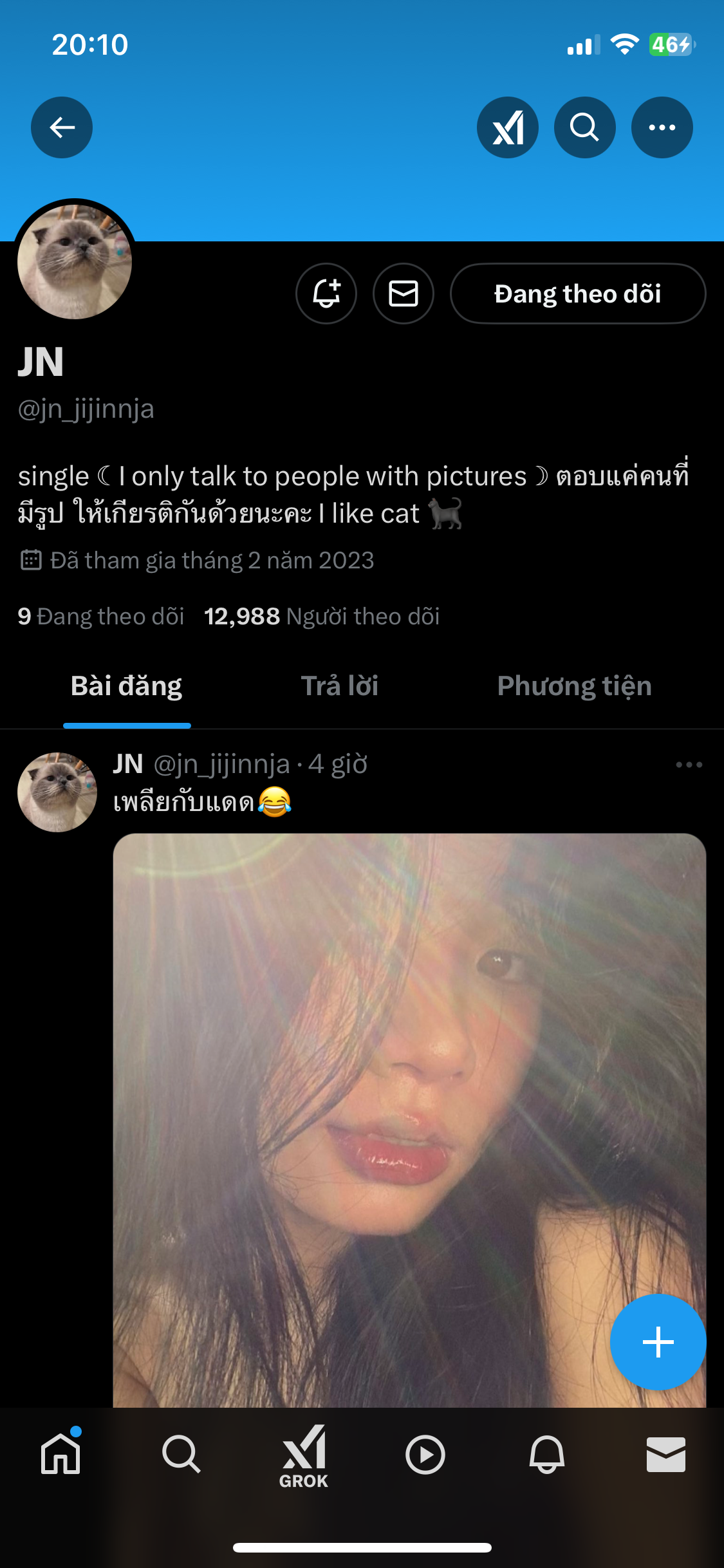Select the Bài đăng tab
The width and height of the screenshot is (724, 1568).
click(x=127, y=686)
